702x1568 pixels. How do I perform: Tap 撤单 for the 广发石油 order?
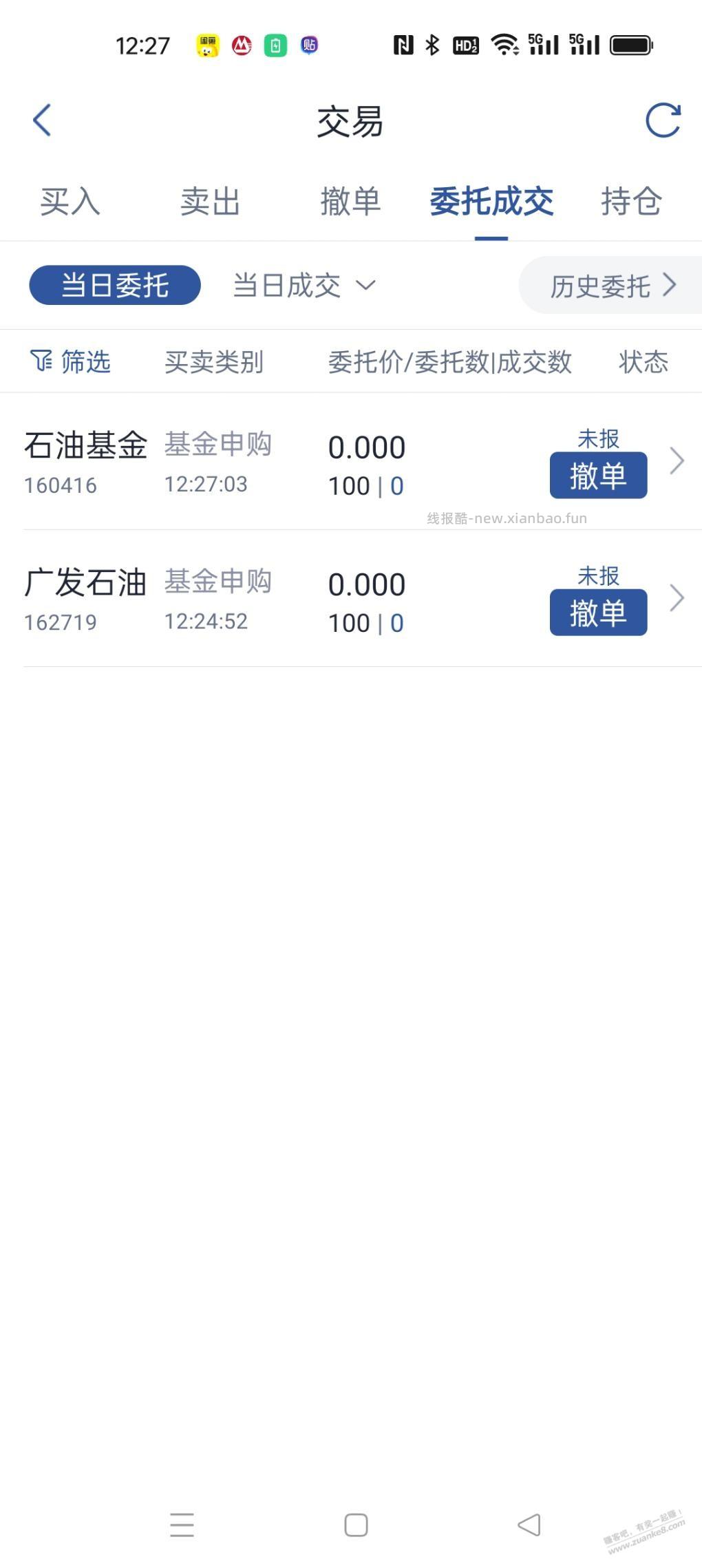click(x=597, y=611)
